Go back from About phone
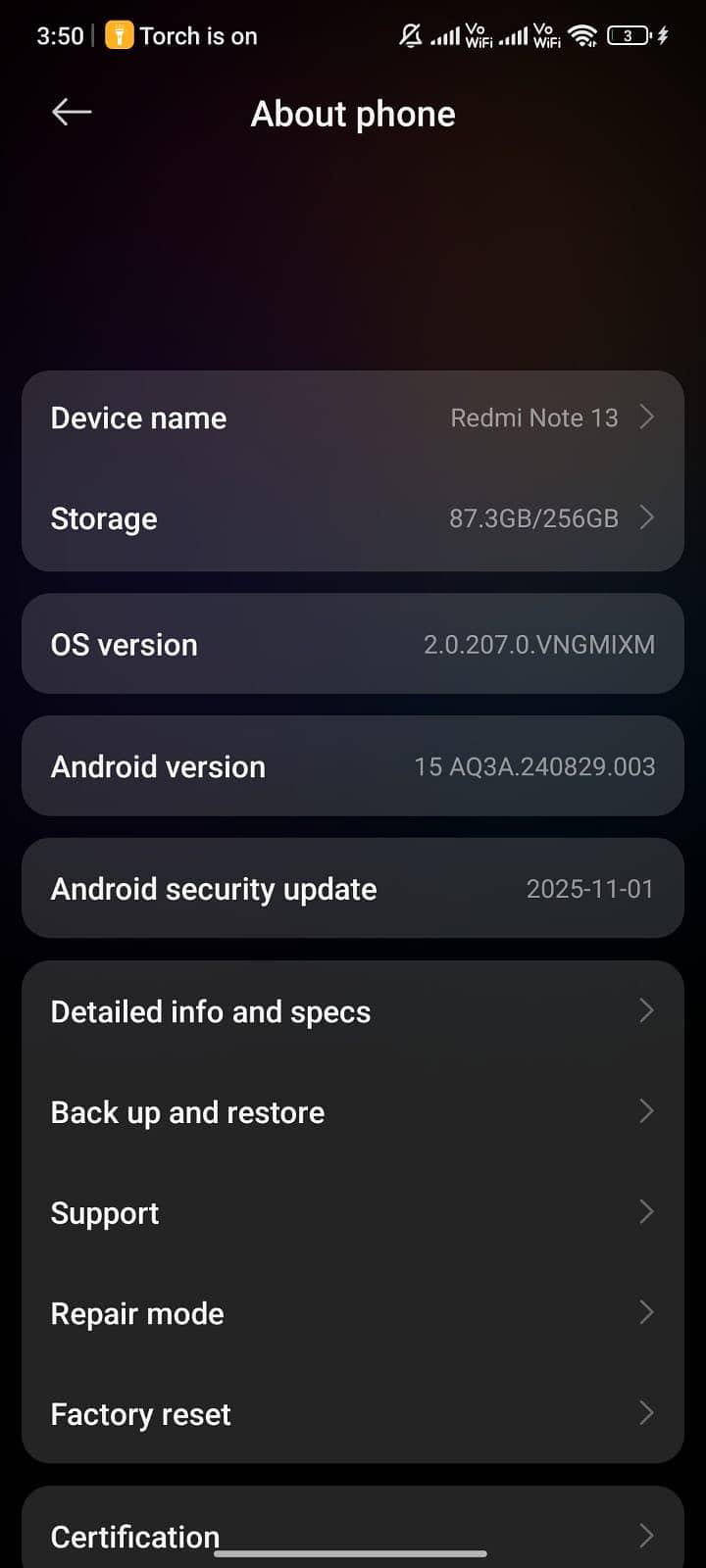Viewport: 706px width, 1568px height. [x=72, y=113]
